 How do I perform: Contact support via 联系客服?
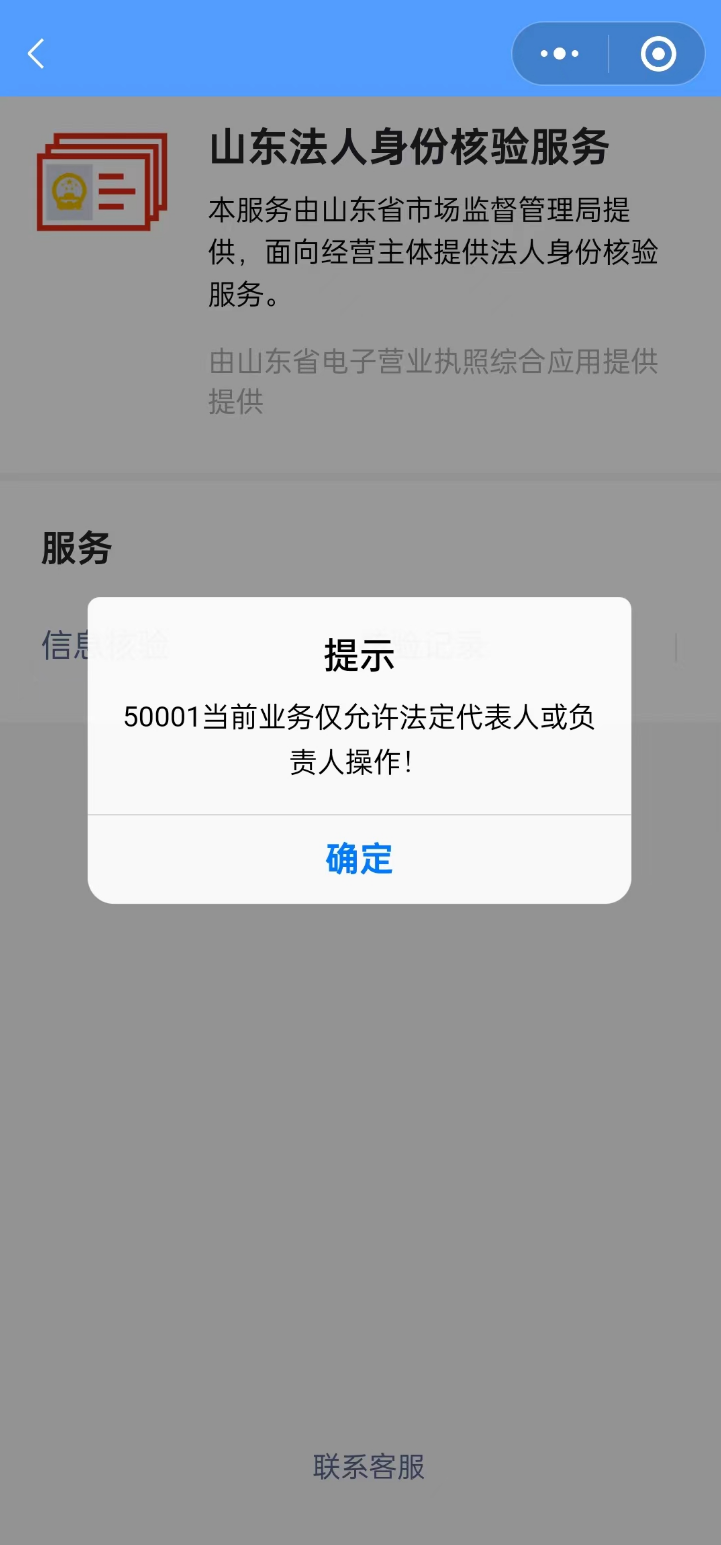point(369,1466)
